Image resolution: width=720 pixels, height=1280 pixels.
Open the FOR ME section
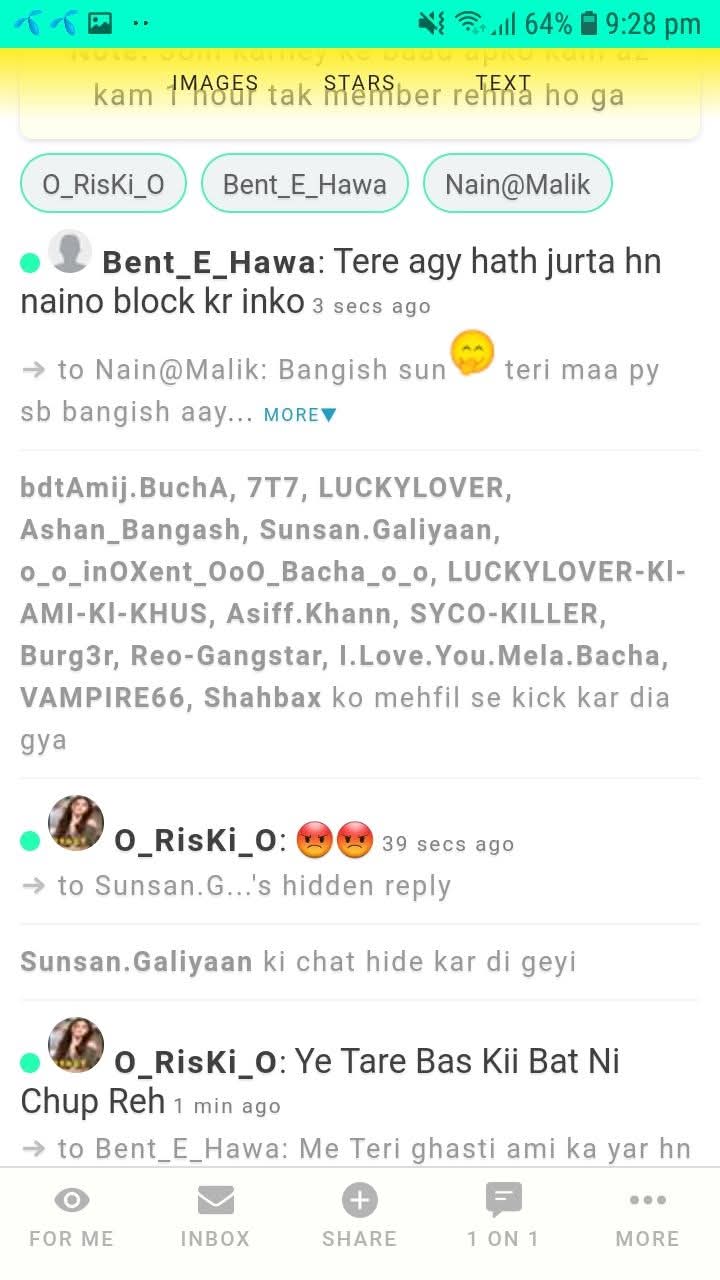coord(72,1217)
